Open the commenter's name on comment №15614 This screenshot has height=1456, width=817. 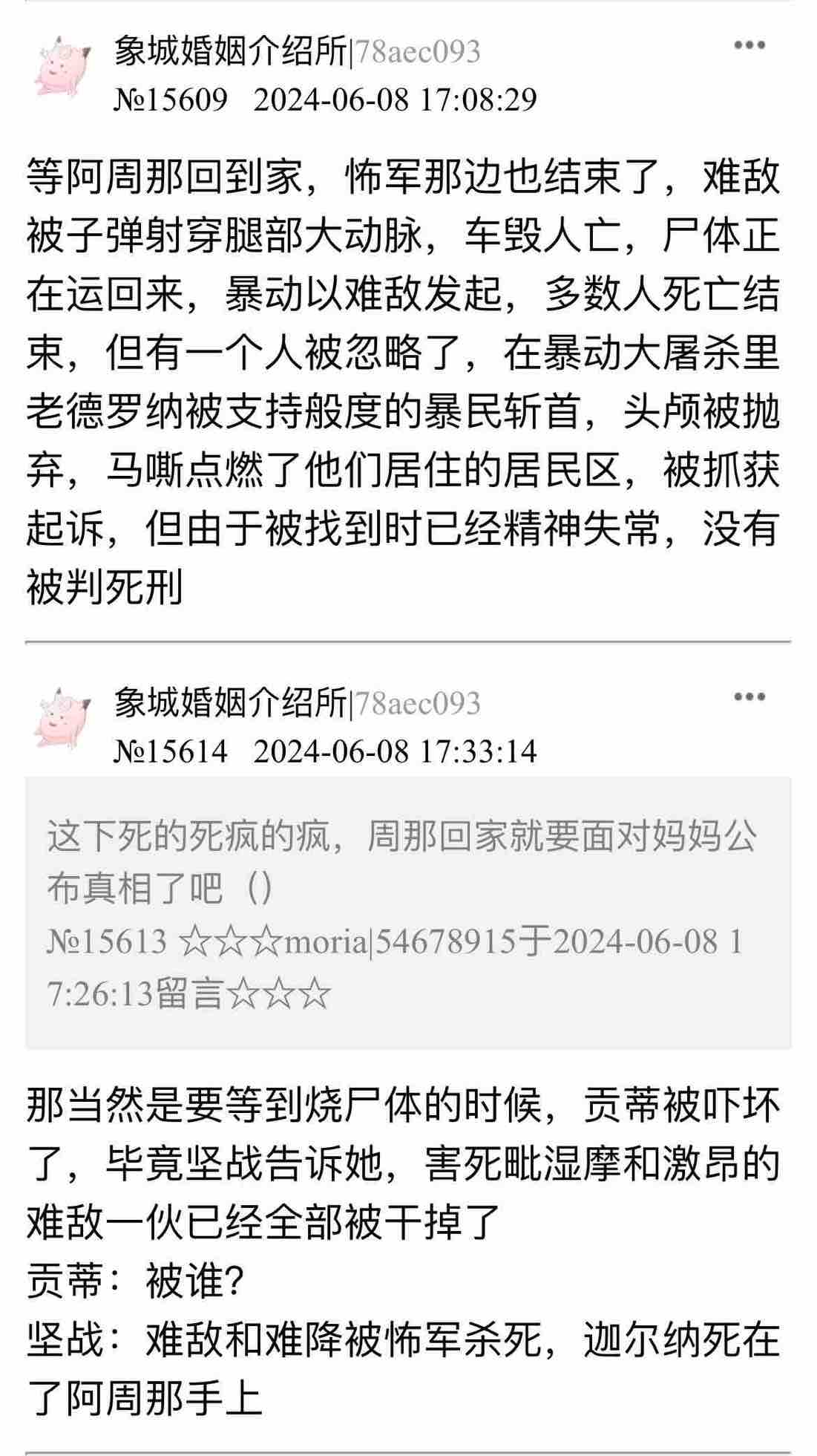tap(230, 702)
